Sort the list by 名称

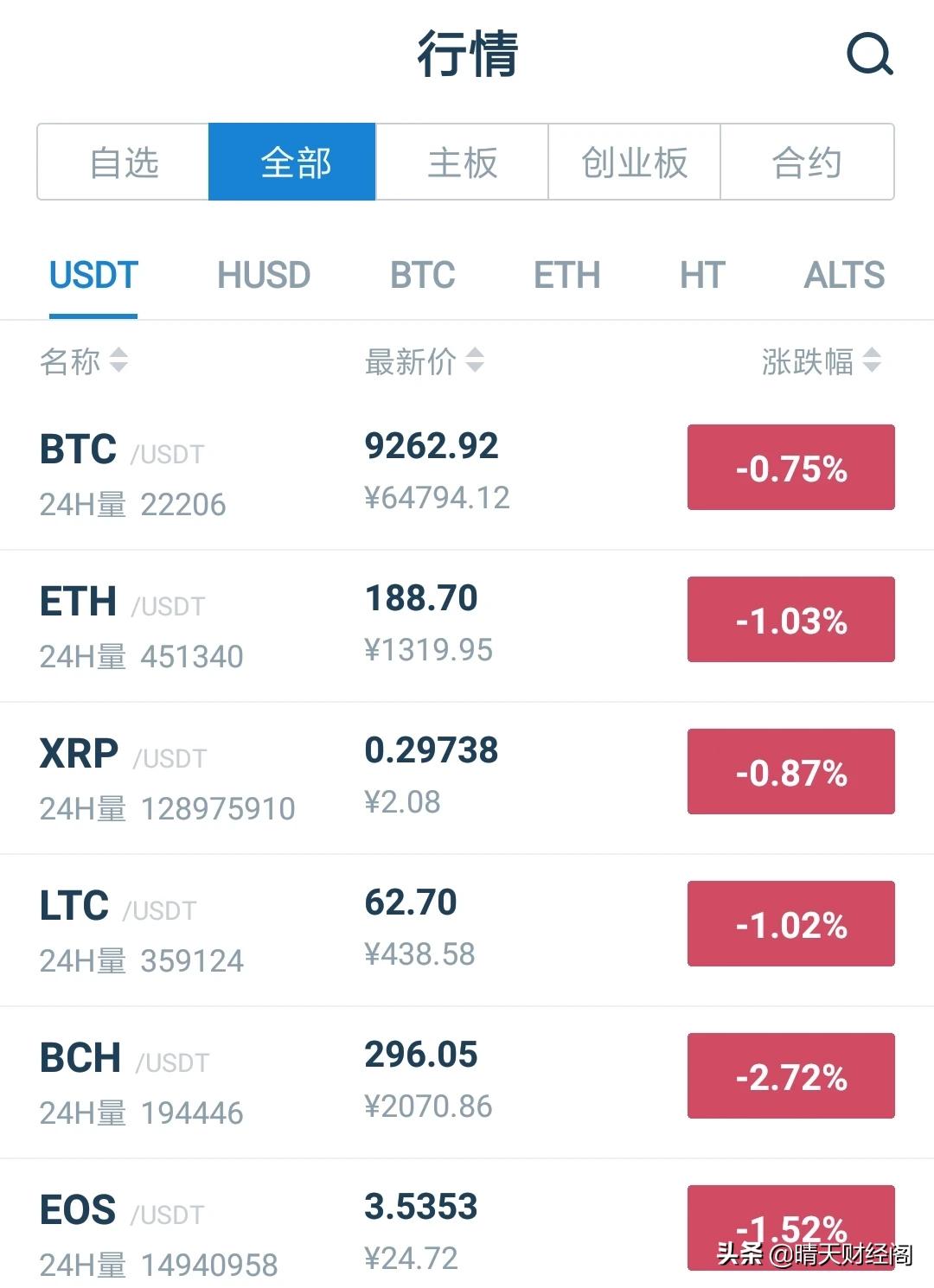point(84,361)
